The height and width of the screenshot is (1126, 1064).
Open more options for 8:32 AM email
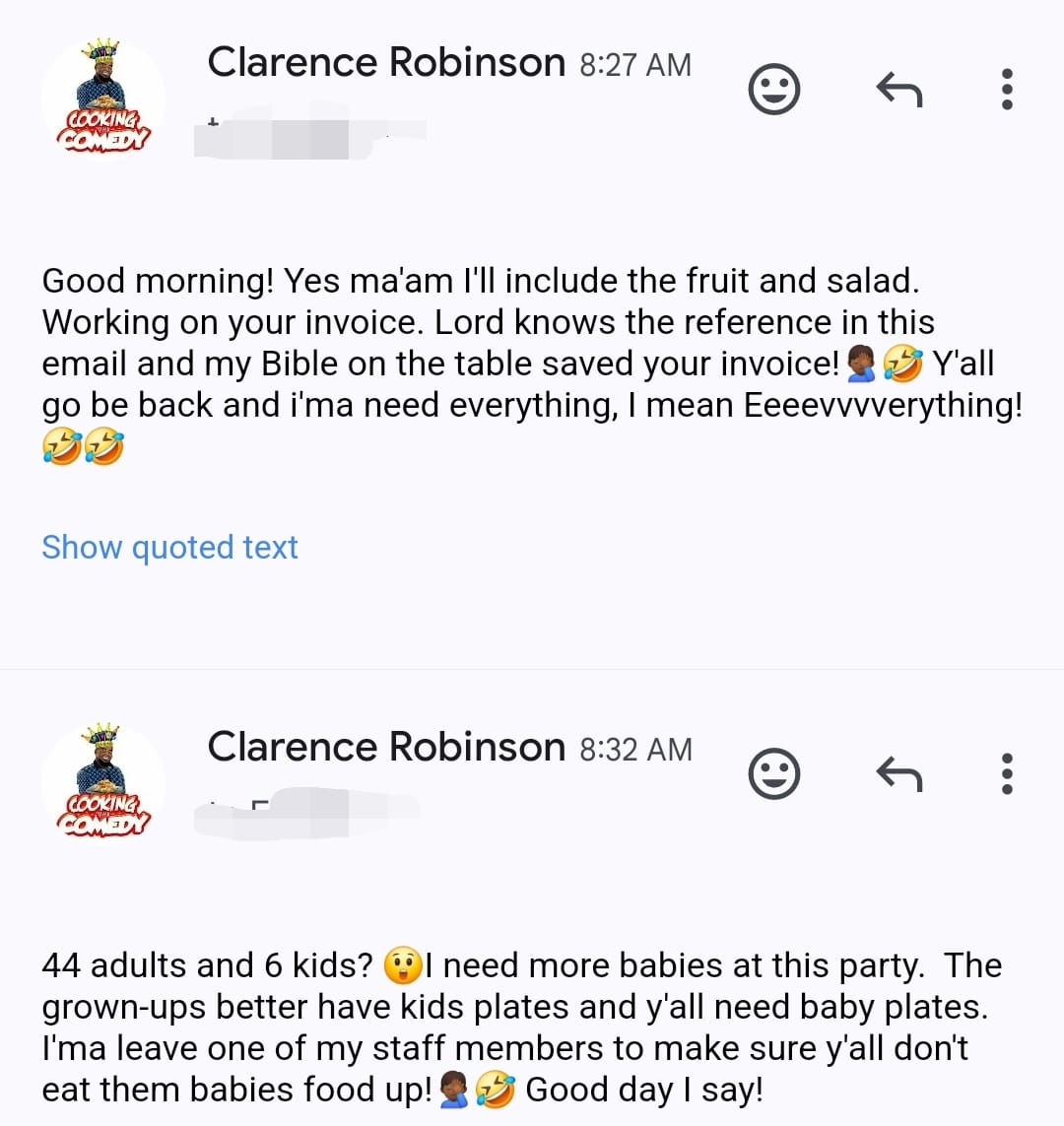click(1006, 773)
